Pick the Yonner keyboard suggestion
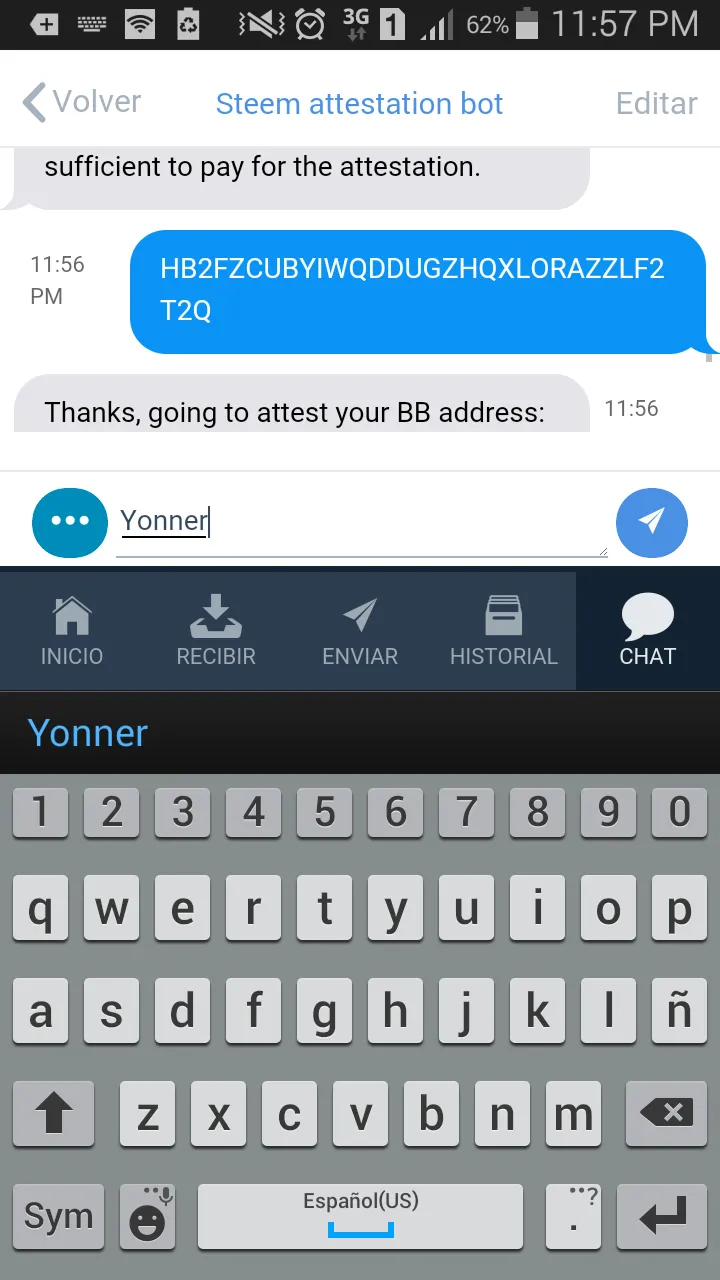 click(x=88, y=733)
